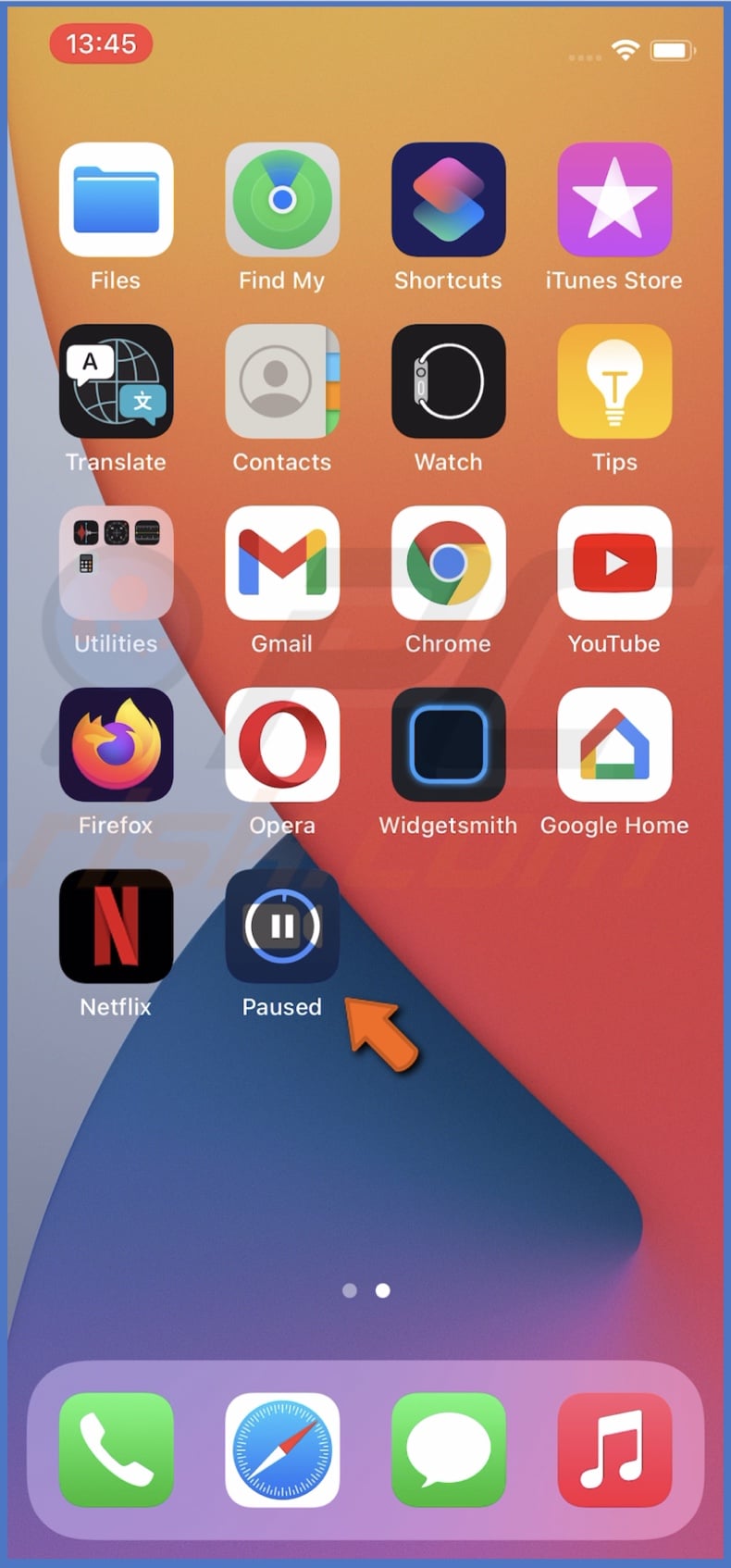Launch Widgetsmith

[449, 744]
